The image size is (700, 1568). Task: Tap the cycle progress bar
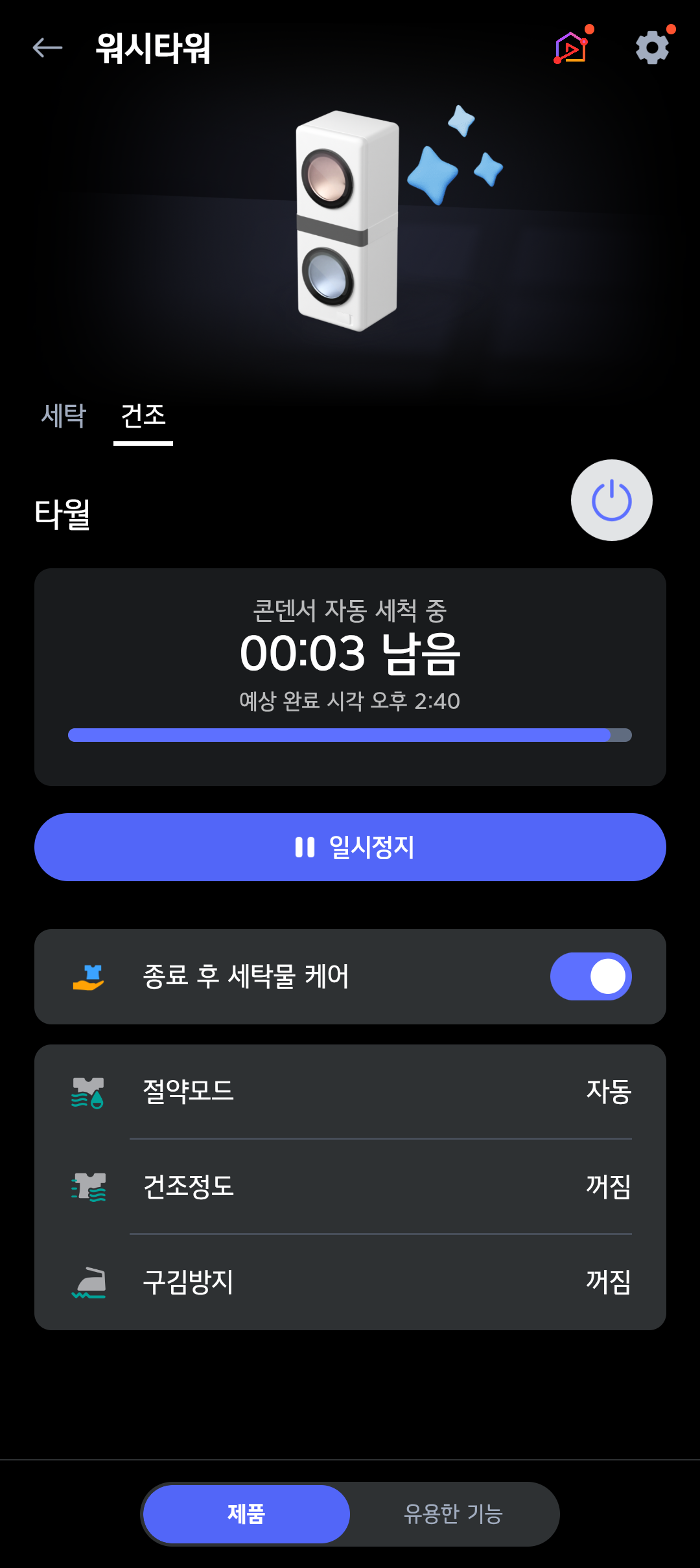tap(350, 735)
